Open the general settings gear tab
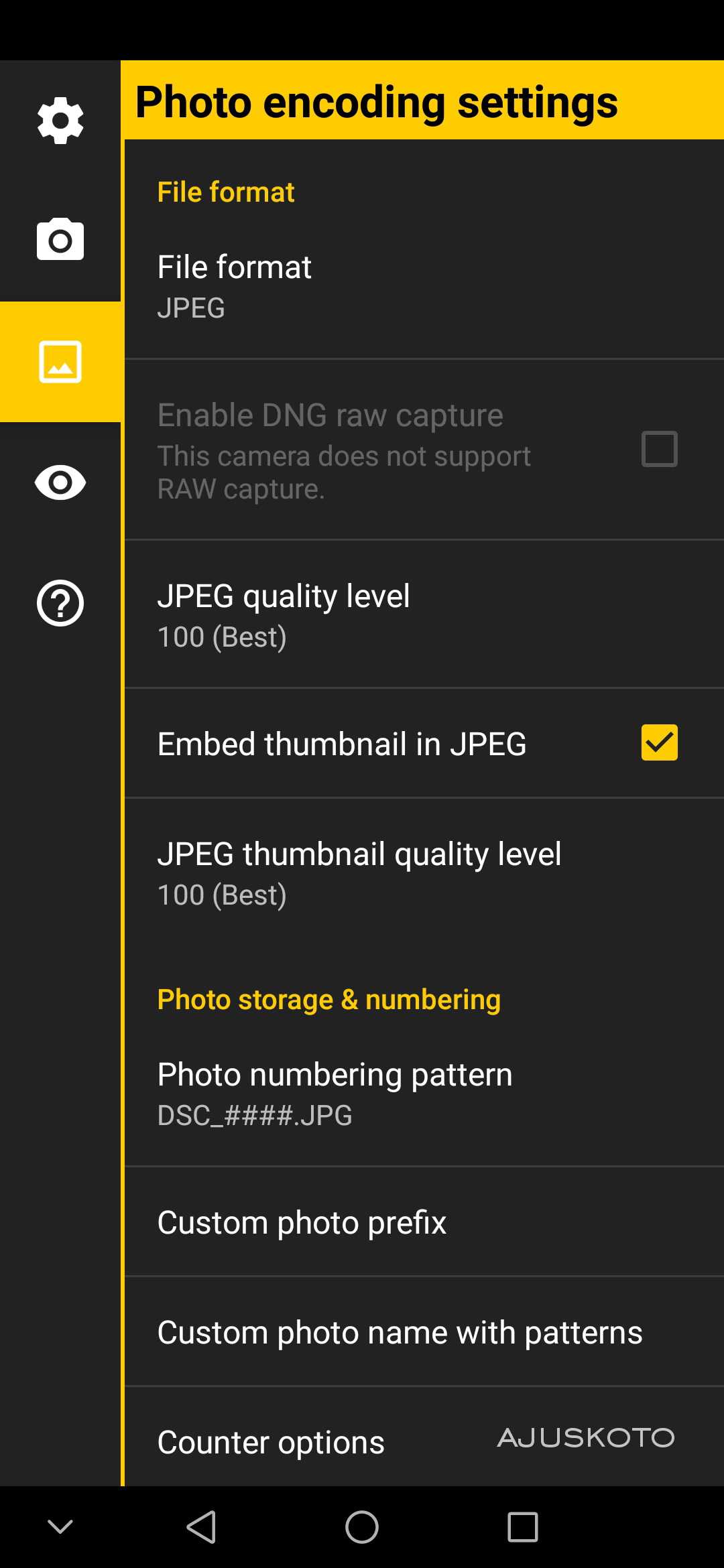The image size is (724, 1568). click(x=60, y=121)
